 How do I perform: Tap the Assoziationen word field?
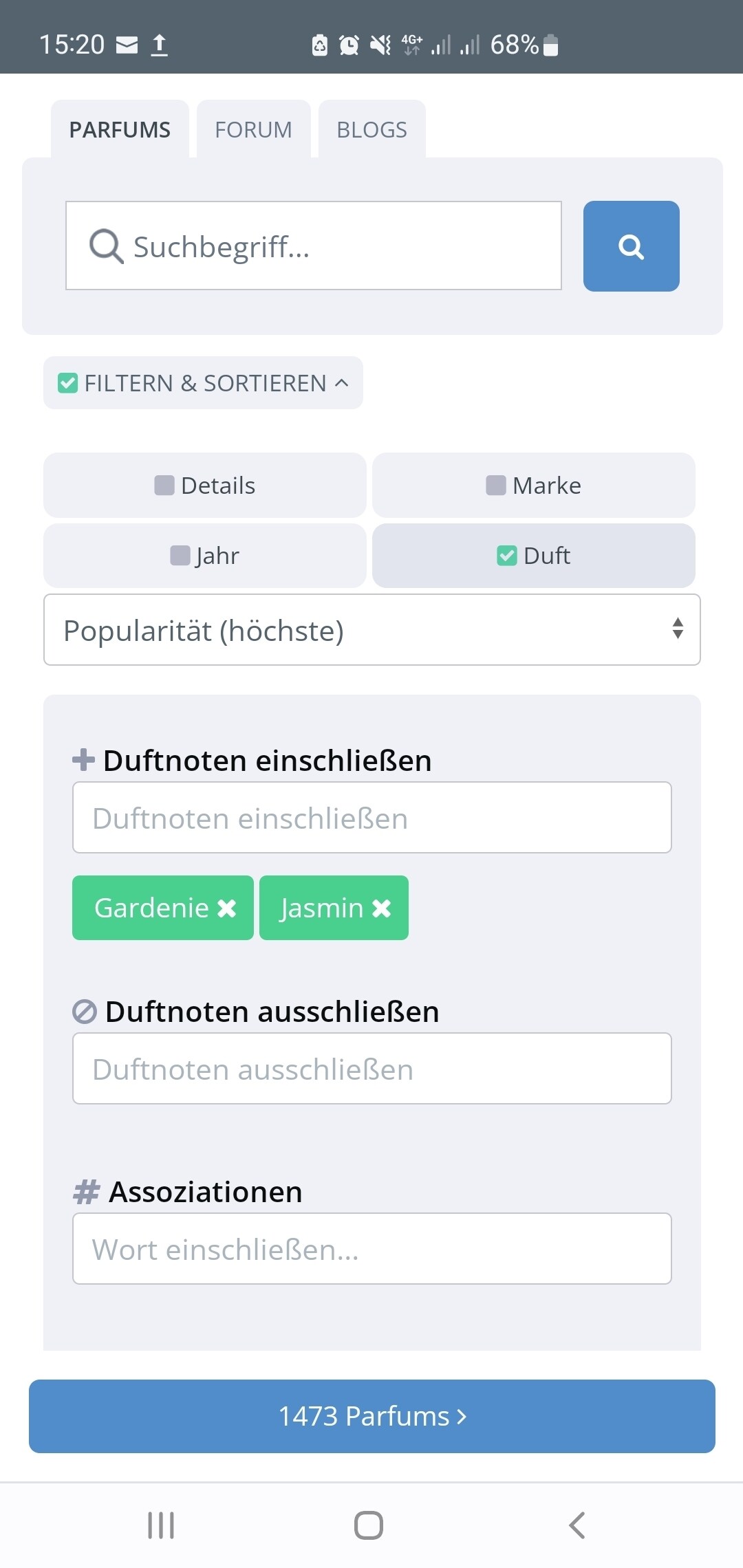[371, 1249]
